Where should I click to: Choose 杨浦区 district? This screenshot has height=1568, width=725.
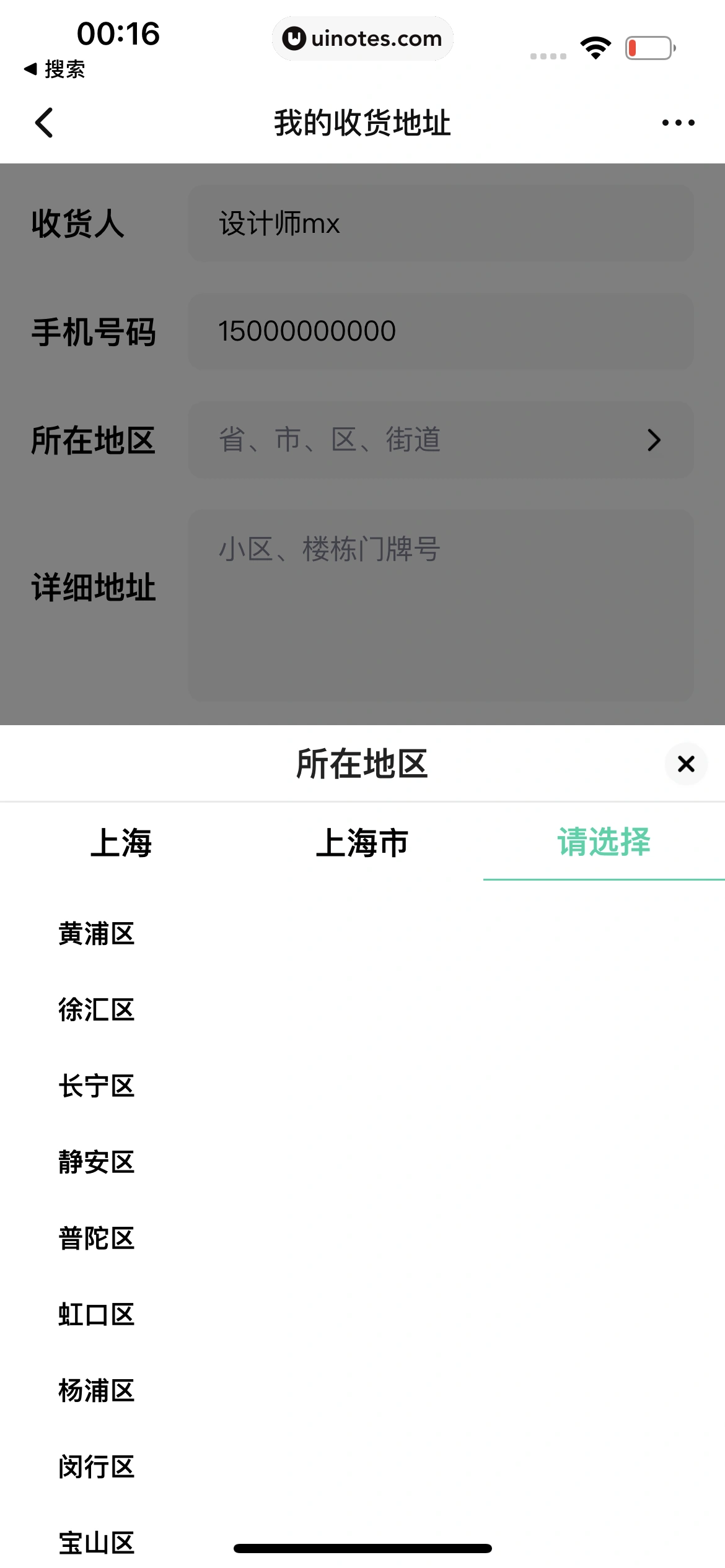97,1390
